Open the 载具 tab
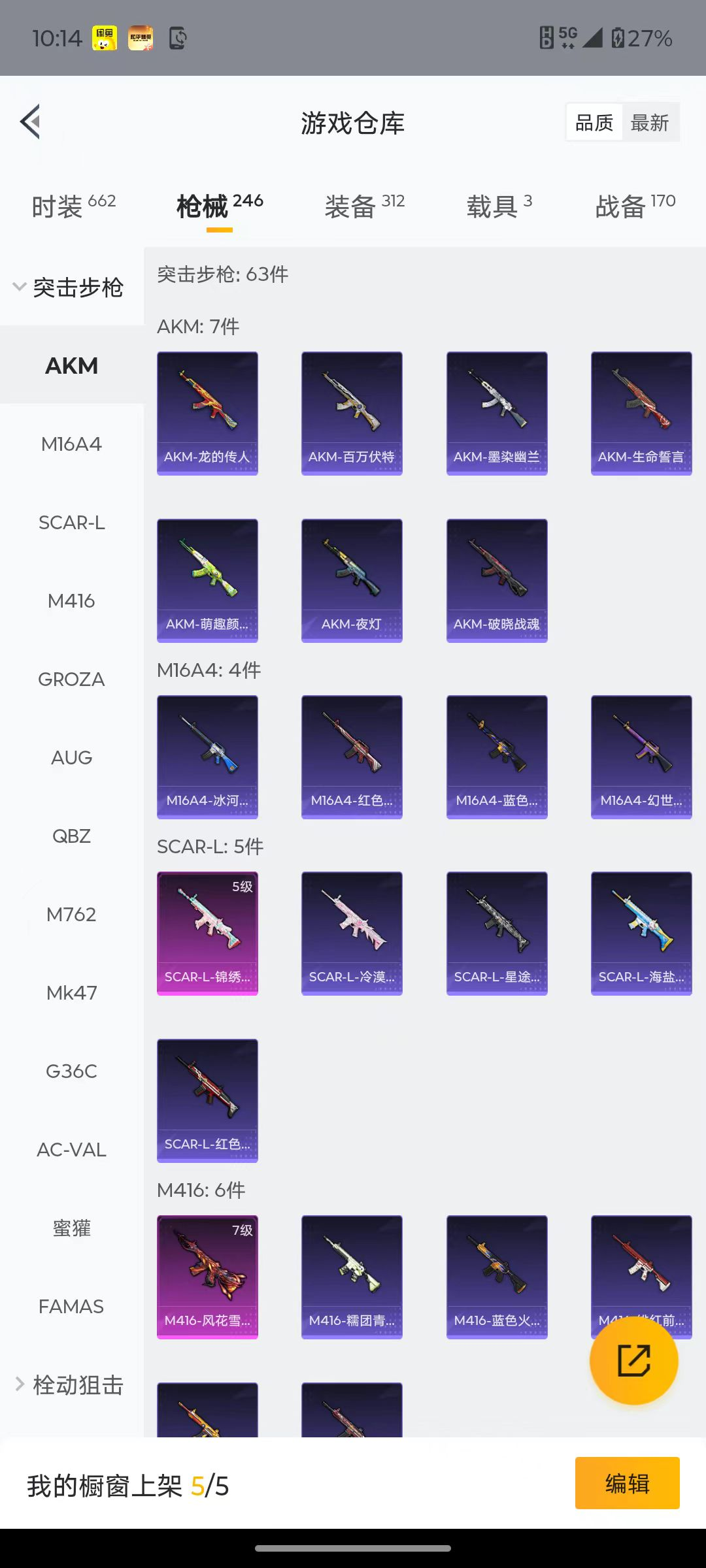Viewport: 706px width, 1568px height. [x=499, y=206]
